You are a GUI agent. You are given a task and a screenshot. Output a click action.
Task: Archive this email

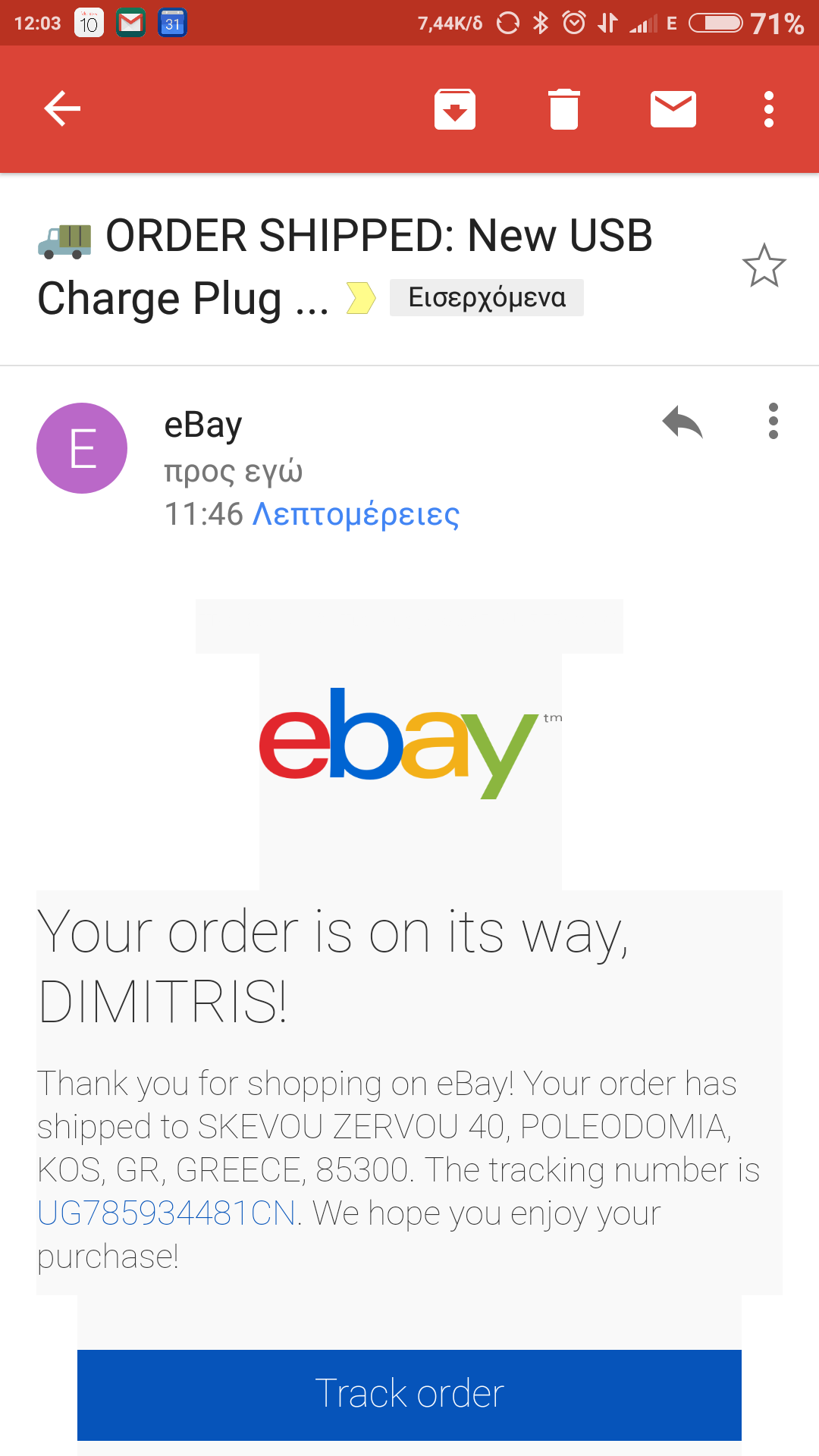455,109
